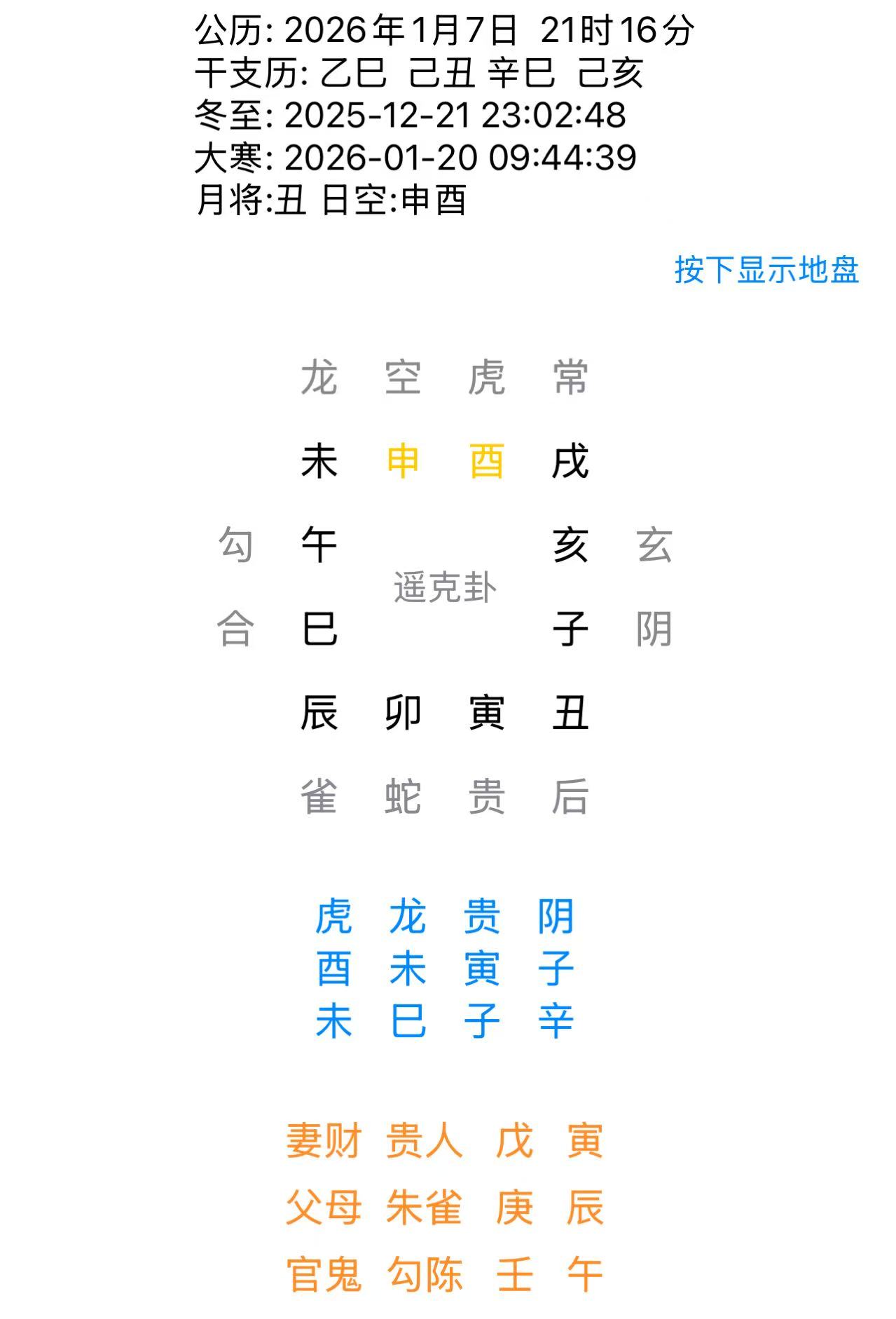The height and width of the screenshot is (1319, 896).
Task: Select the 戌 branch in heaven plate
Action: tap(572, 462)
